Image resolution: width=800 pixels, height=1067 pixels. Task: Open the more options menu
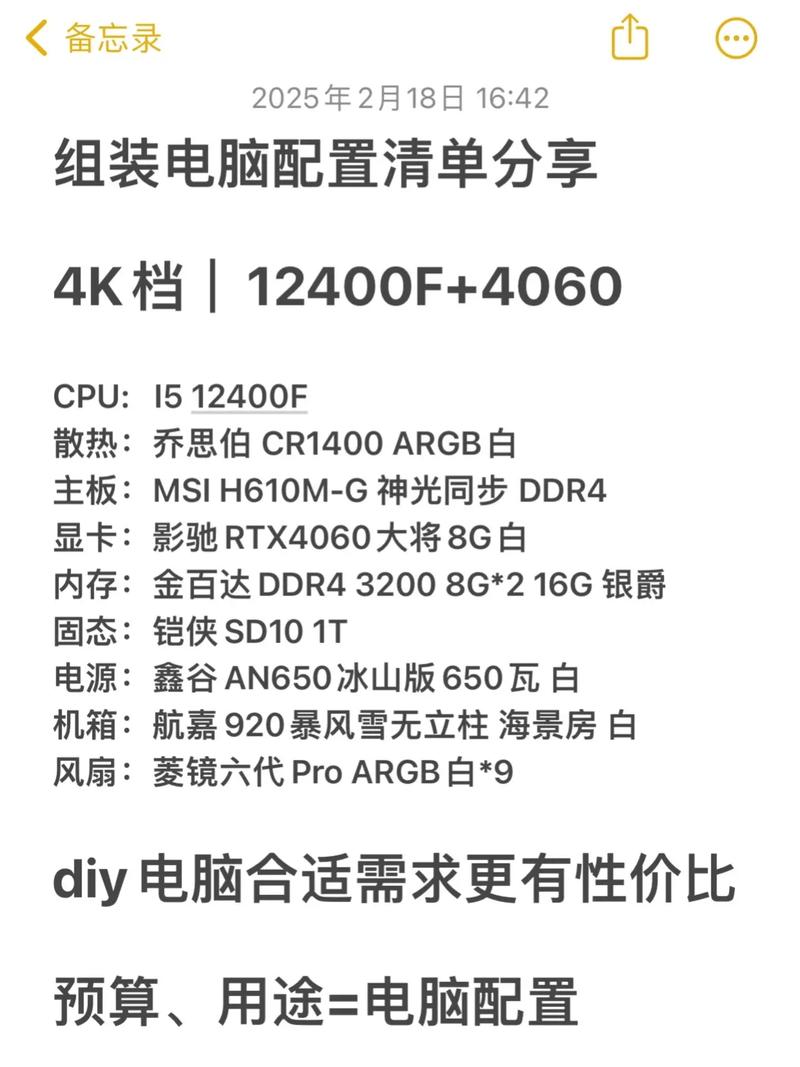point(737,39)
